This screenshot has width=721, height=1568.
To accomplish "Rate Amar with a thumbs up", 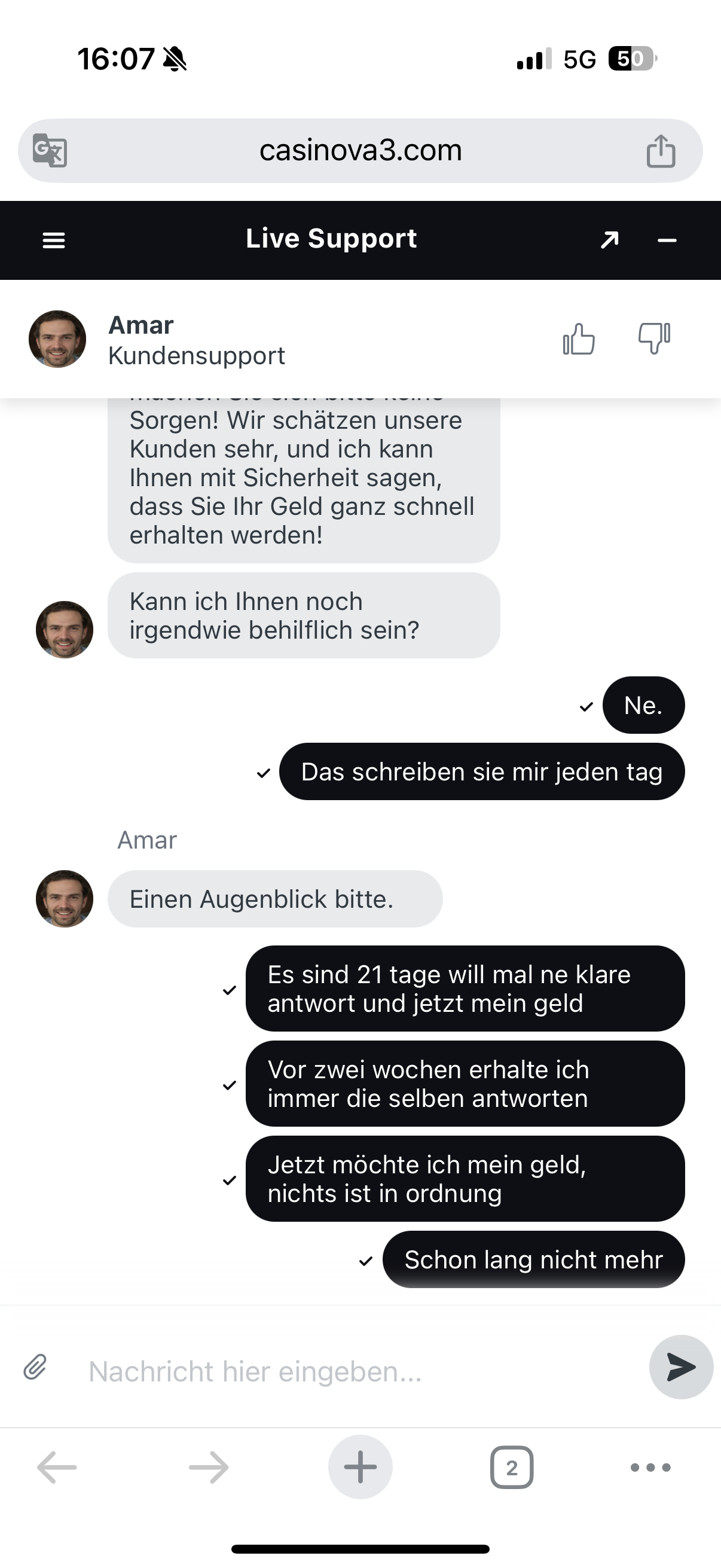I will pos(578,338).
